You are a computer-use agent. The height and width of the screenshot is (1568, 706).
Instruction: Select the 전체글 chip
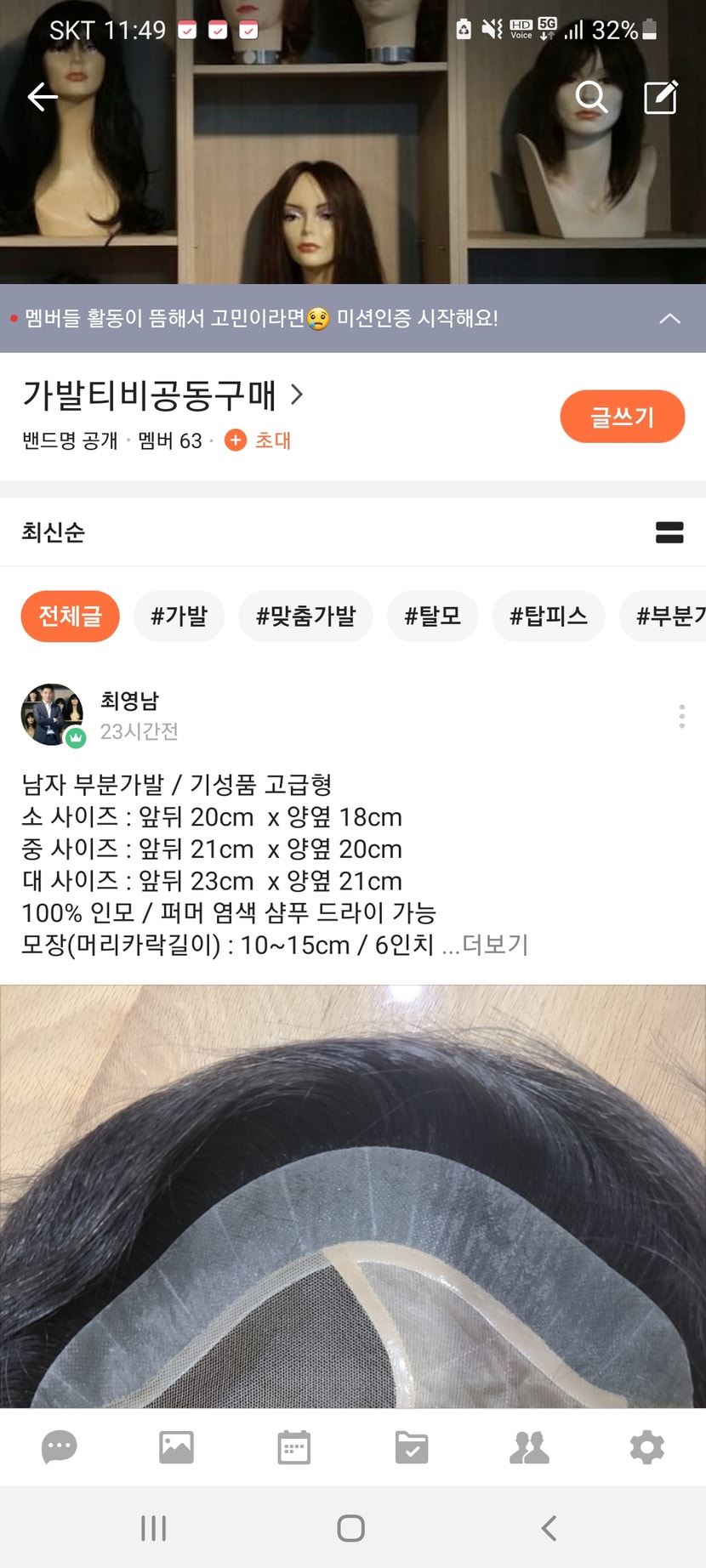coord(70,616)
